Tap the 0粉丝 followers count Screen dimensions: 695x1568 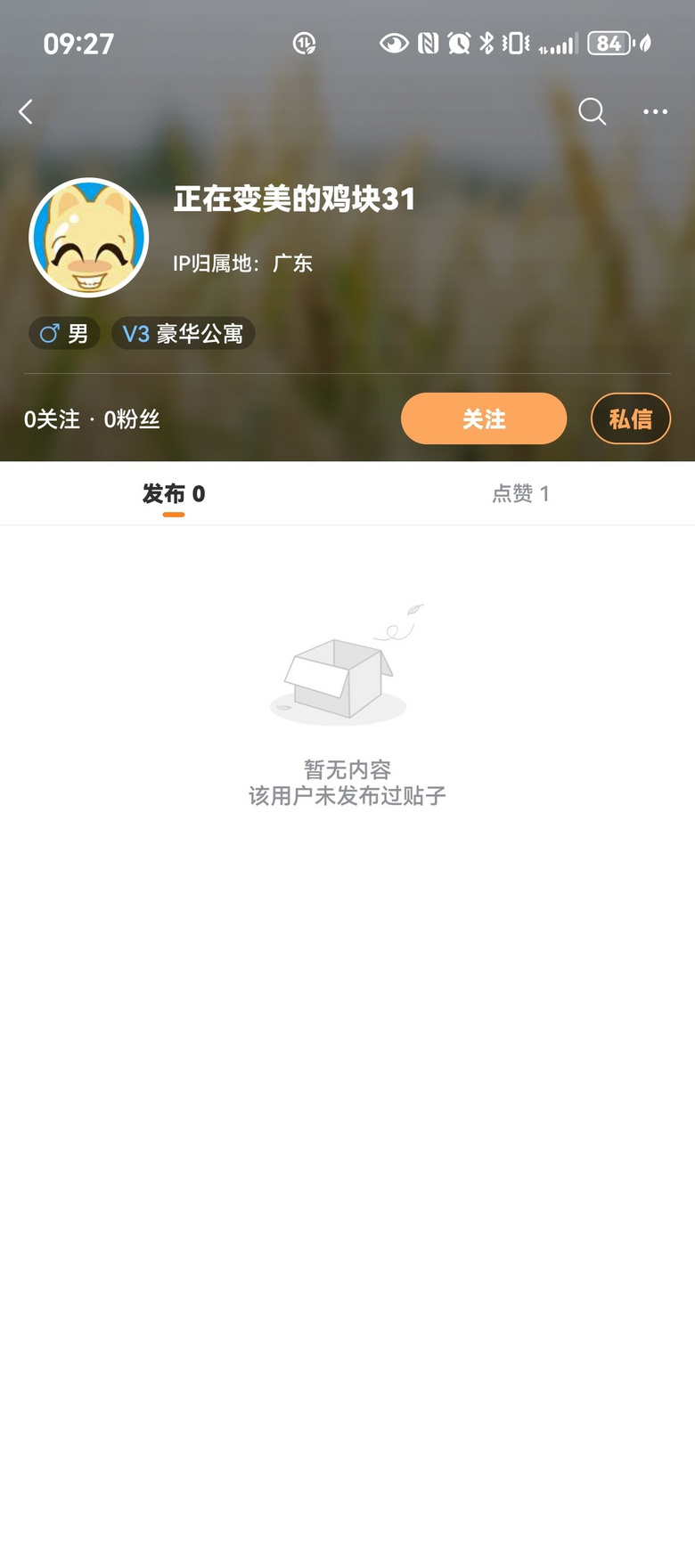pyautogui.click(x=131, y=418)
